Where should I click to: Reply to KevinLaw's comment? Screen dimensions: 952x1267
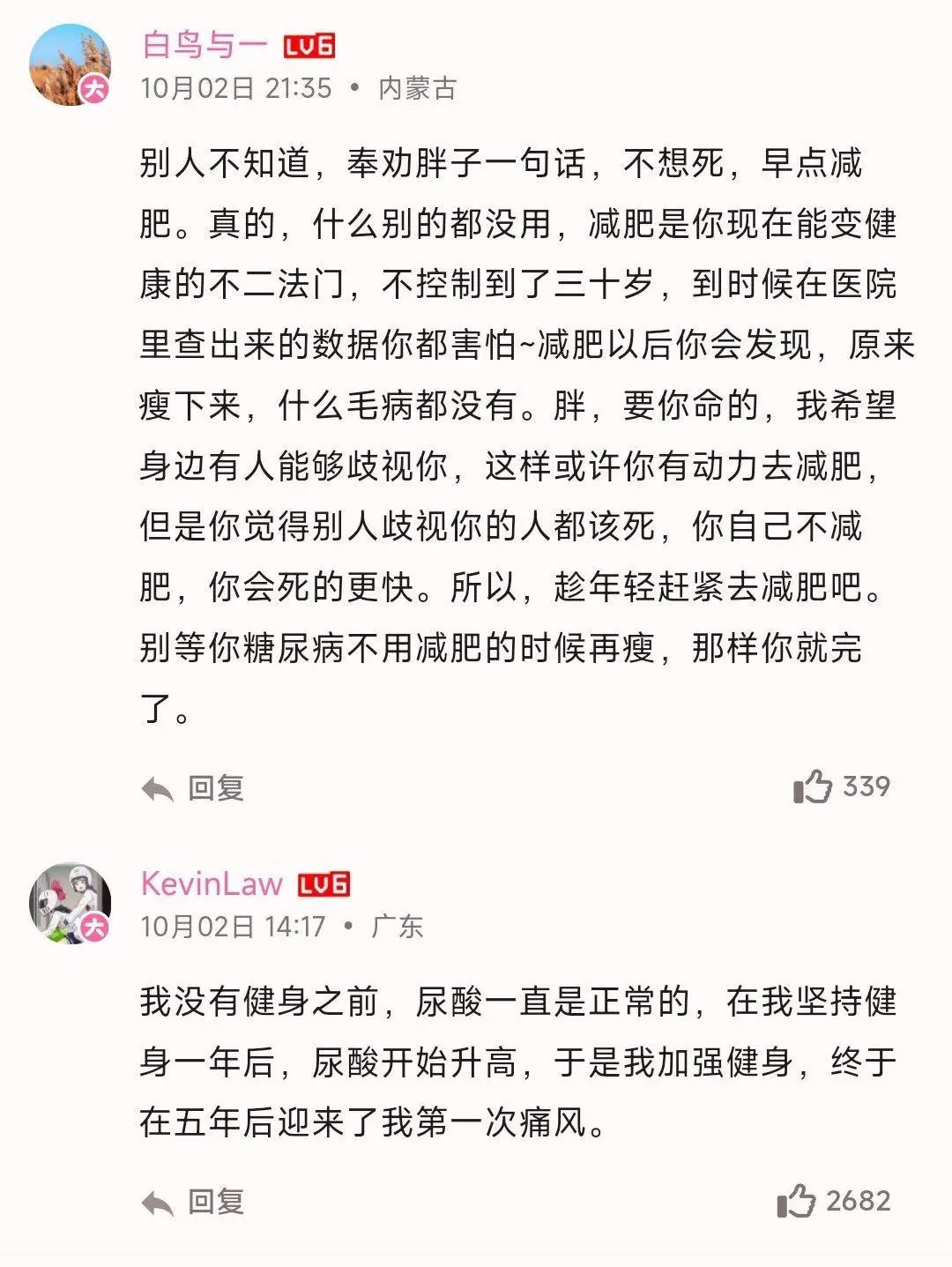[193, 1202]
